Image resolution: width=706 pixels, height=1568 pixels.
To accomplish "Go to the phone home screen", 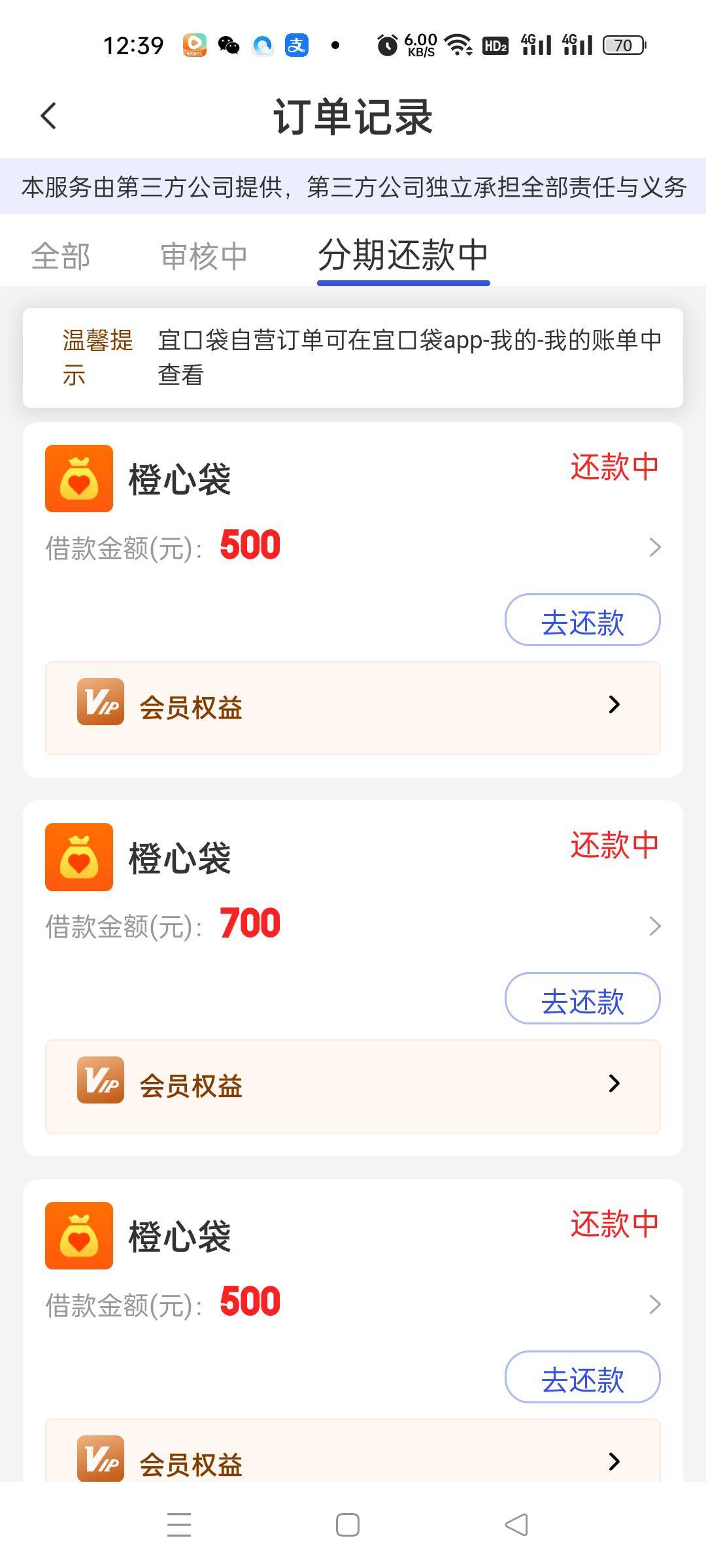I will 347,1525.
